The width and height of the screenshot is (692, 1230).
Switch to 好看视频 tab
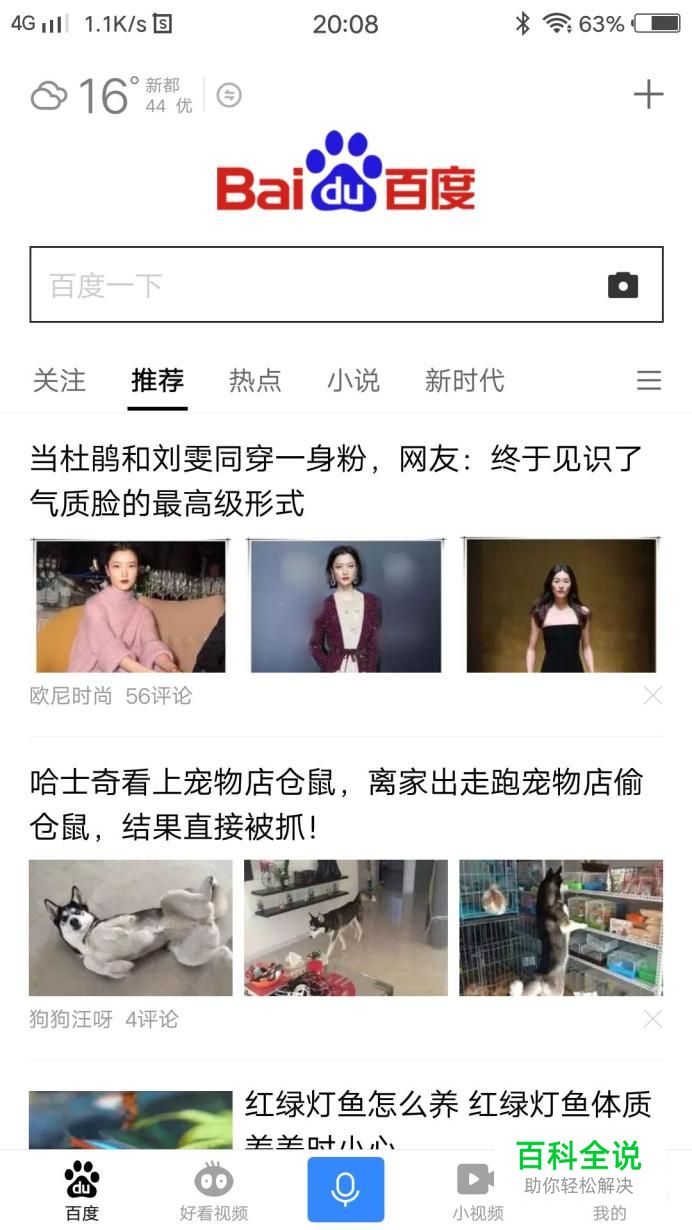point(213,1191)
